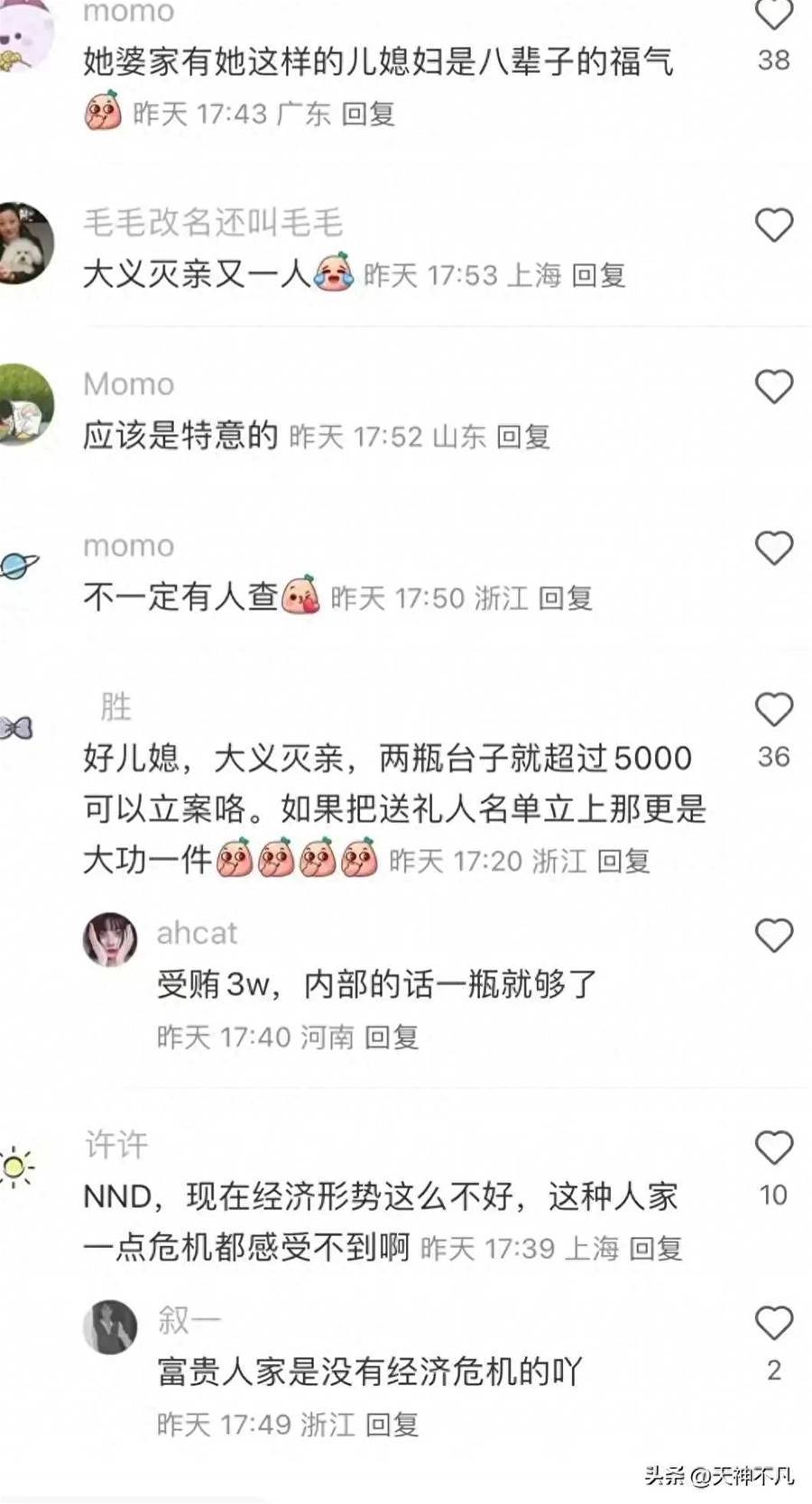Screen dimensions: 812x1504
Task: Like the comment "应该是特意的"
Action: pos(773,386)
